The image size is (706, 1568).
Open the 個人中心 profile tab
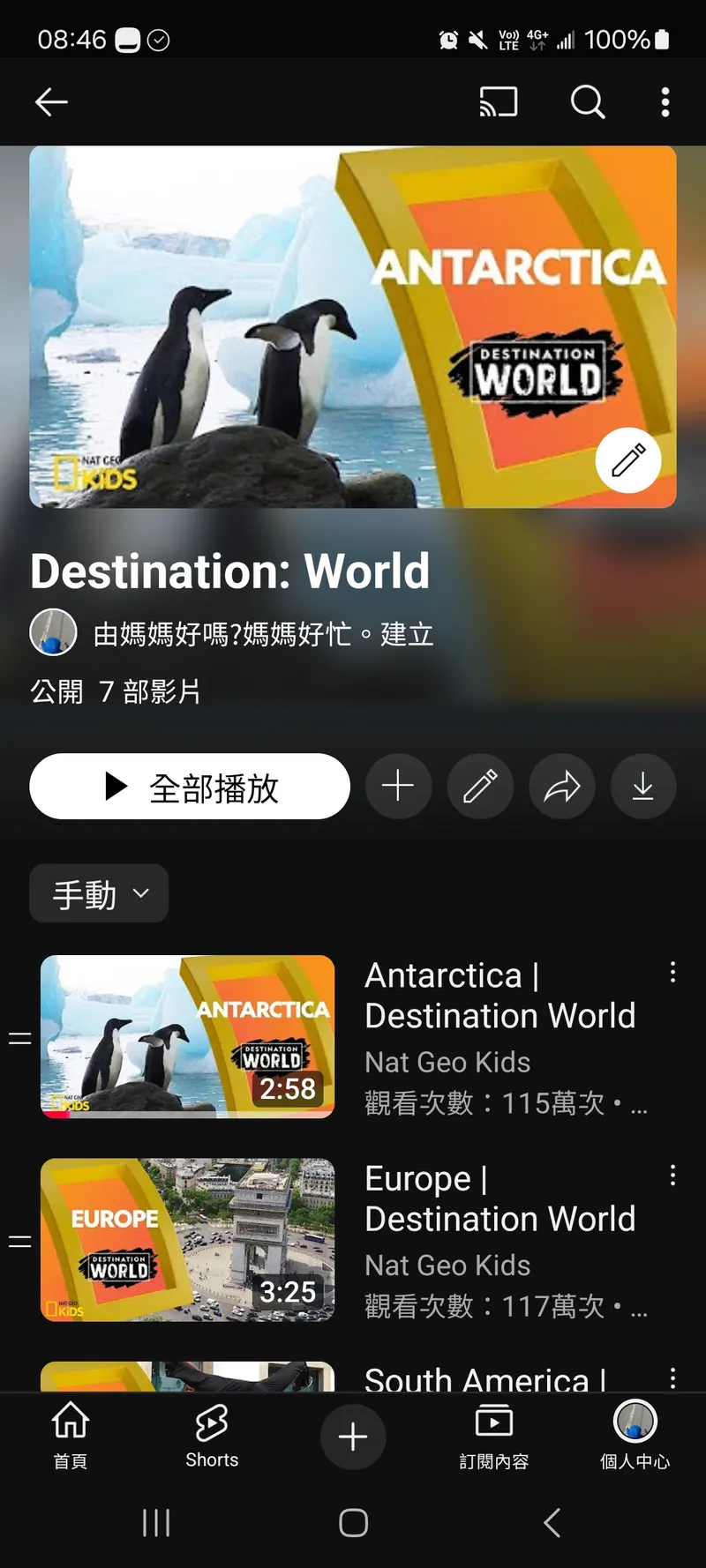[x=635, y=1437]
